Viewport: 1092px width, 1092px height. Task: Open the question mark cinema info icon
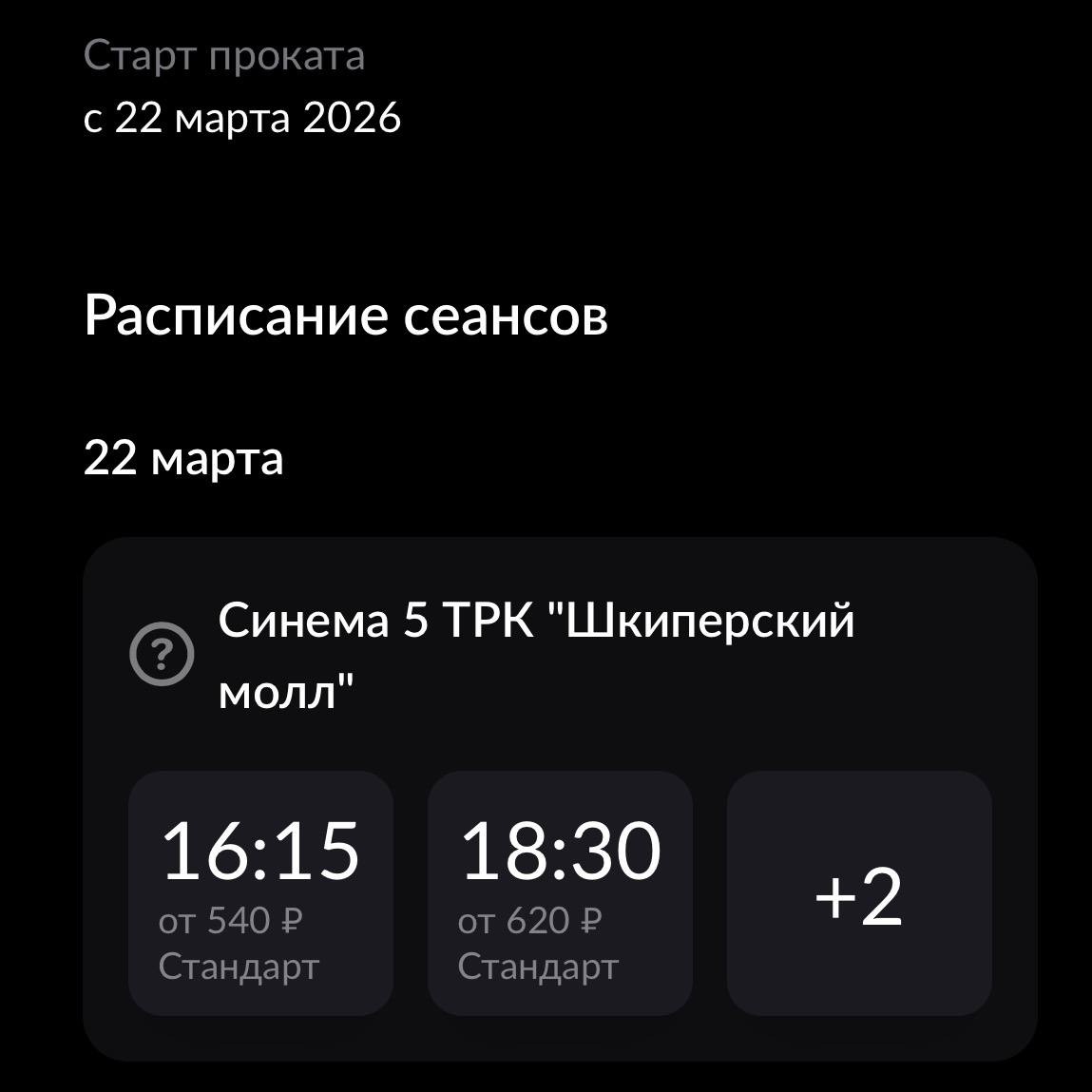pyautogui.click(x=162, y=654)
